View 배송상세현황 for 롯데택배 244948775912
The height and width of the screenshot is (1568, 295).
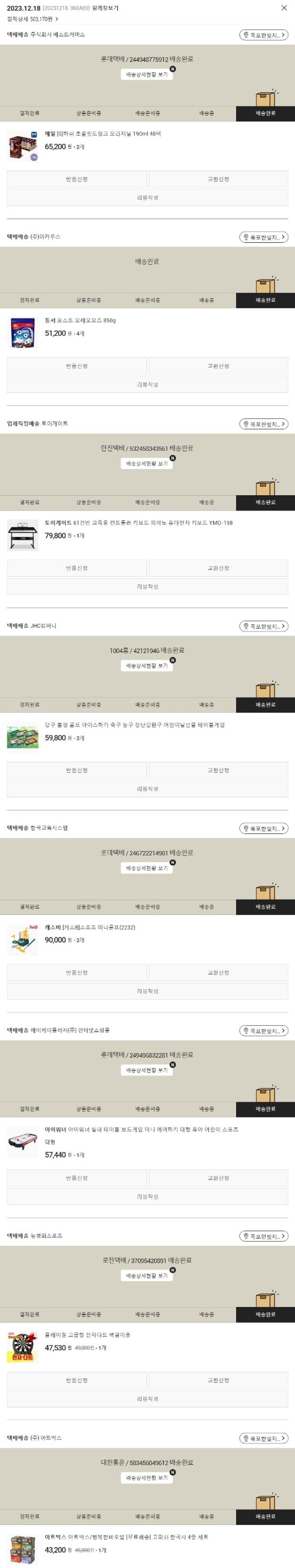(147, 74)
